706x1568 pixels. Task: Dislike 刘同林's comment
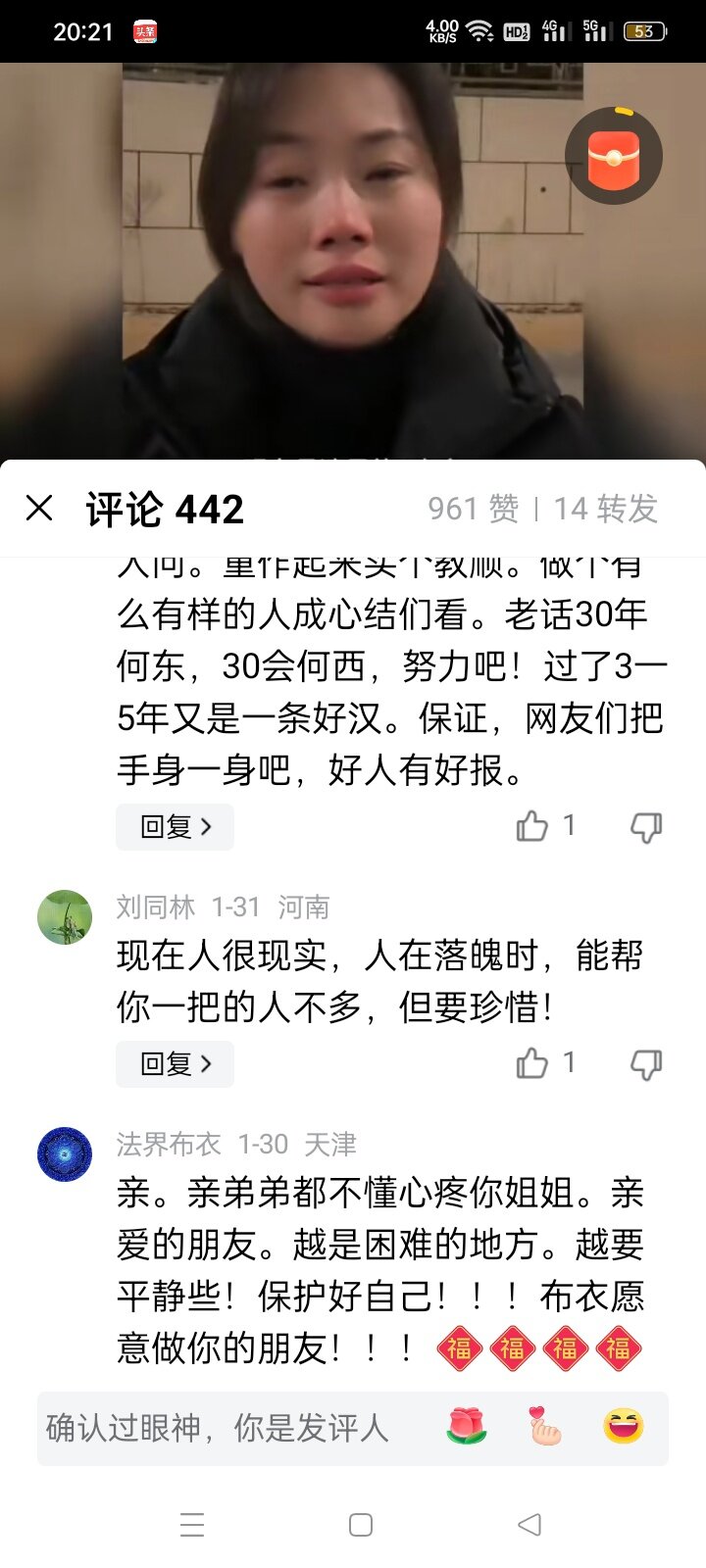(x=646, y=1064)
